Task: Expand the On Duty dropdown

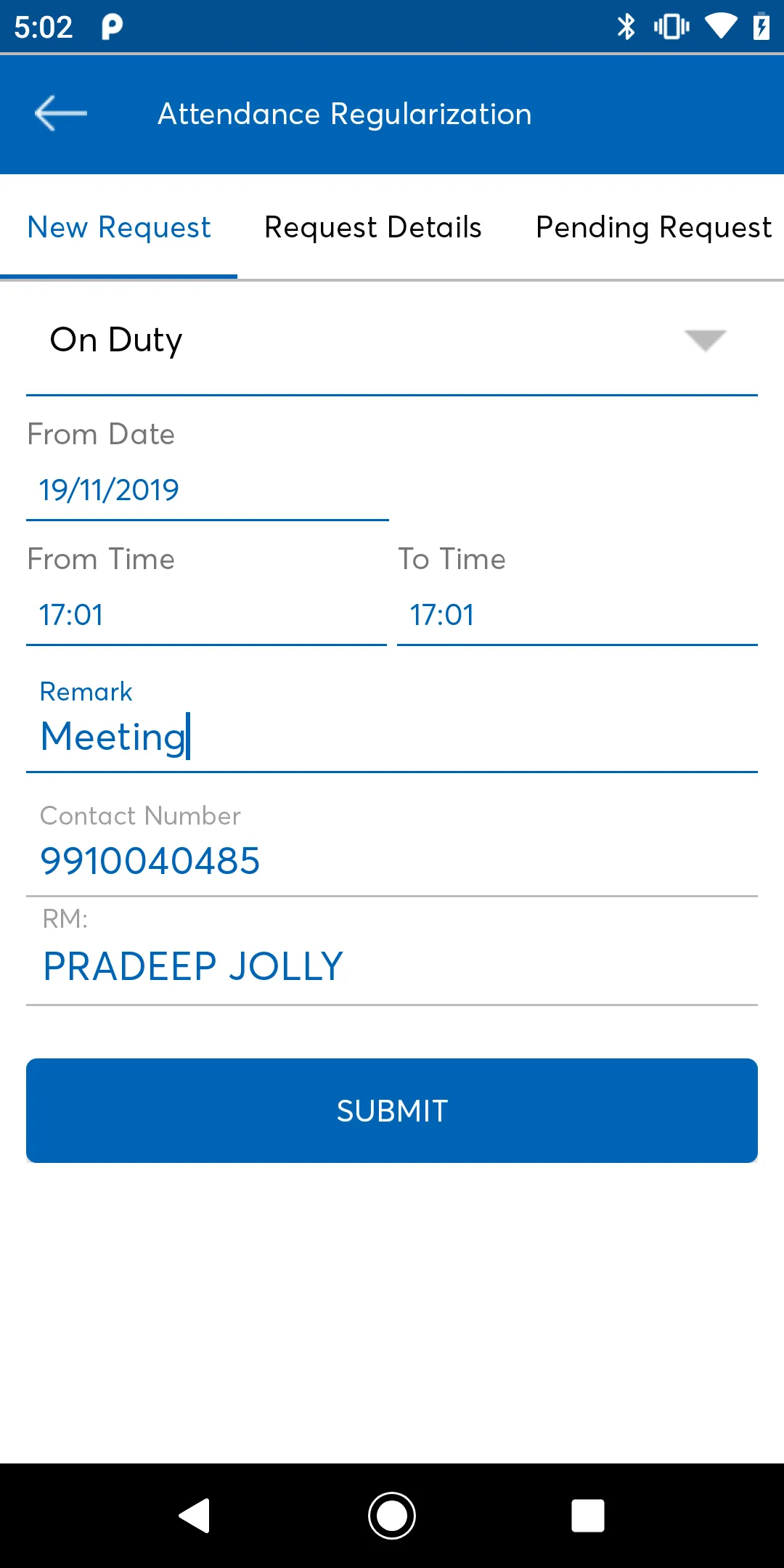Action: click(x=392, y=340)
